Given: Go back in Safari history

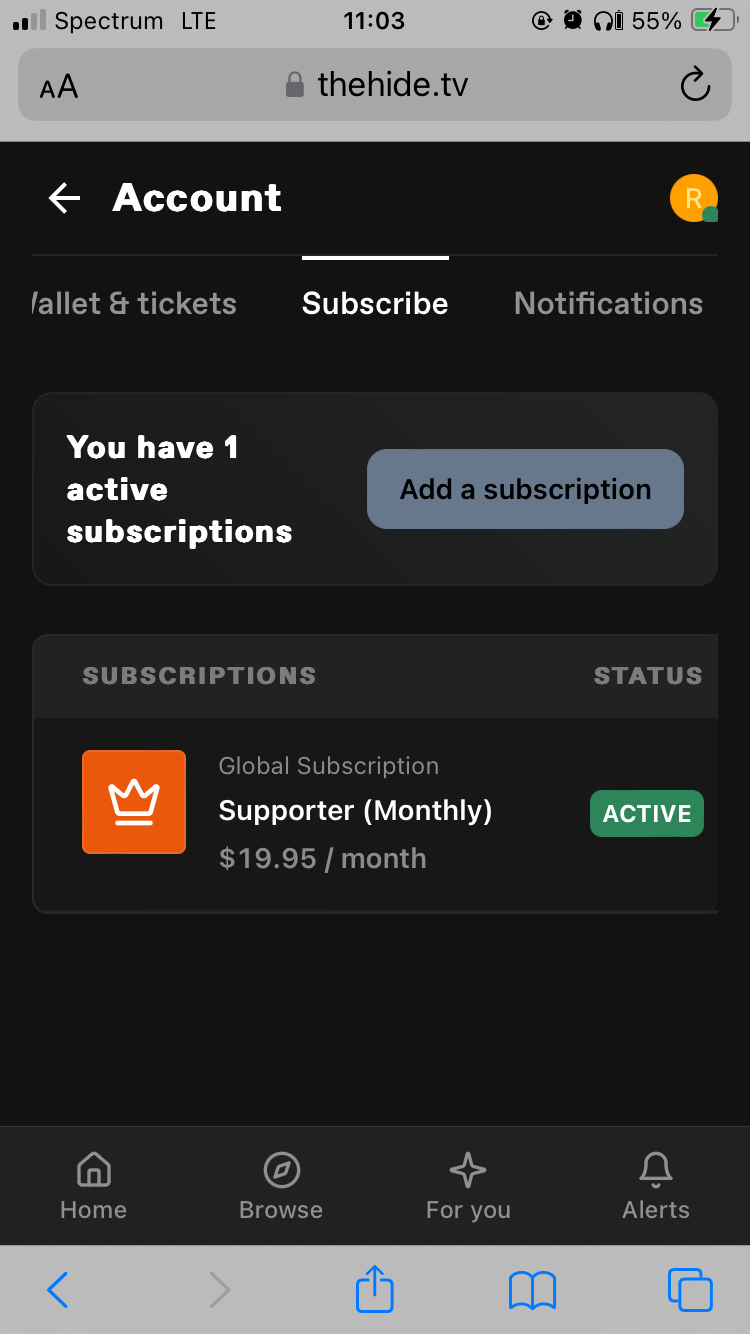Looking at the screenshot, I should [58, 1290].
